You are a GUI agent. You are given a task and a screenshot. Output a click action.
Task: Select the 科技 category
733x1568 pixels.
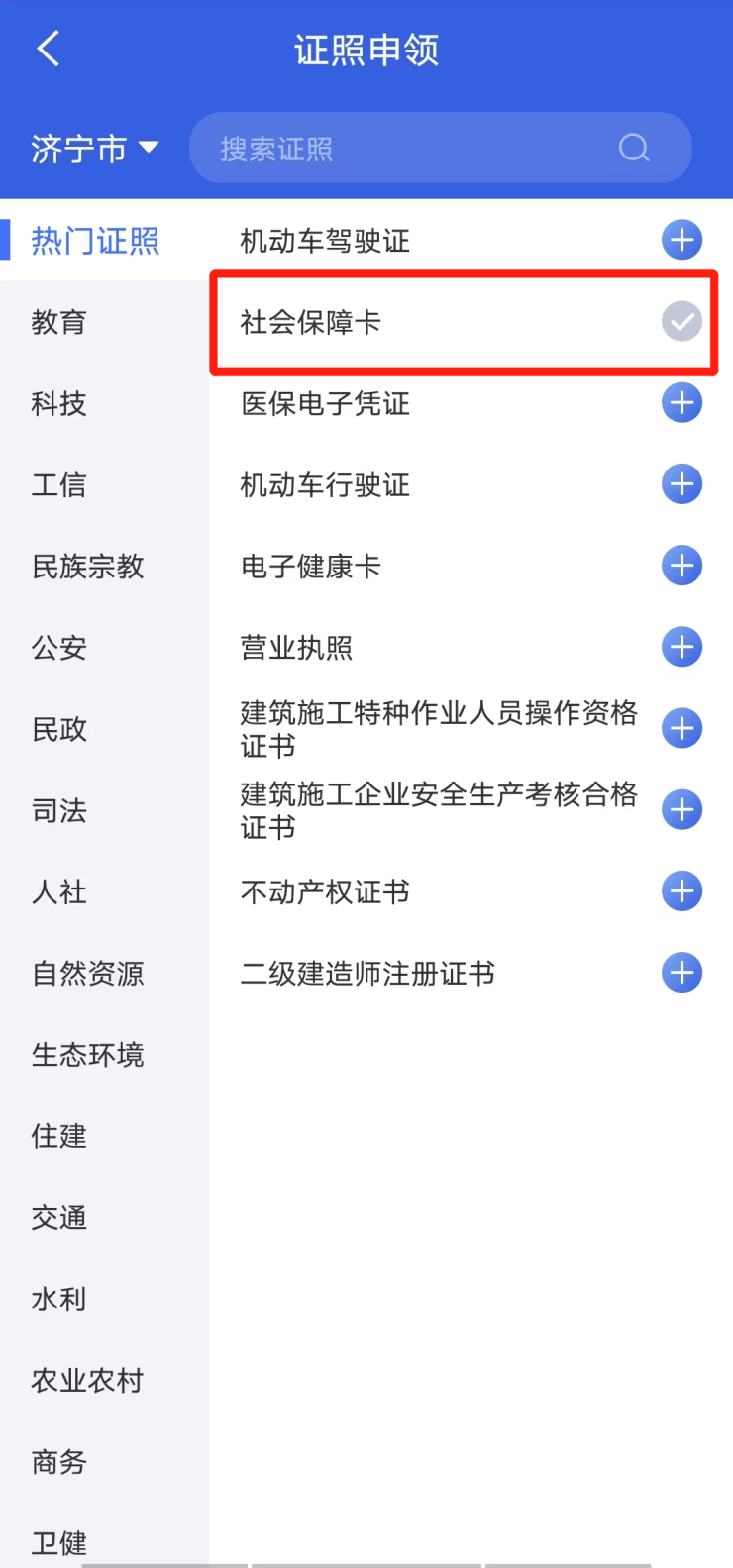click(x=59, y=403)
